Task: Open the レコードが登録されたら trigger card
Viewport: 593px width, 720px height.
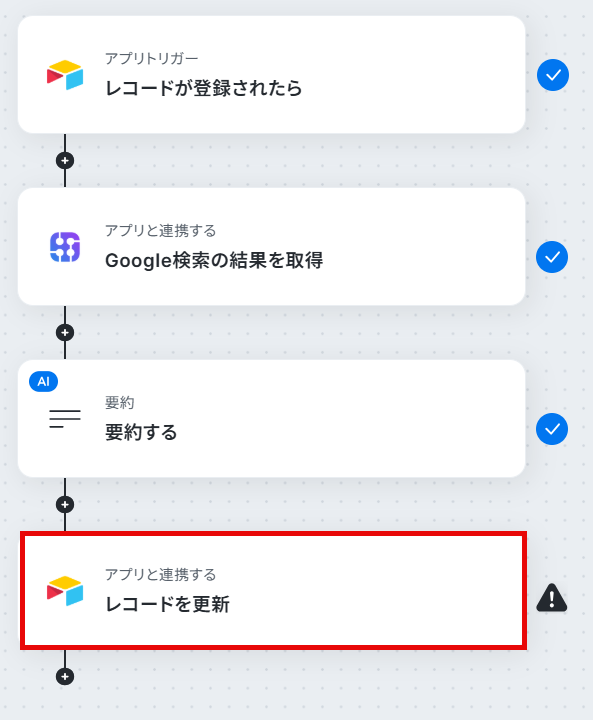Action: (271, 75)
